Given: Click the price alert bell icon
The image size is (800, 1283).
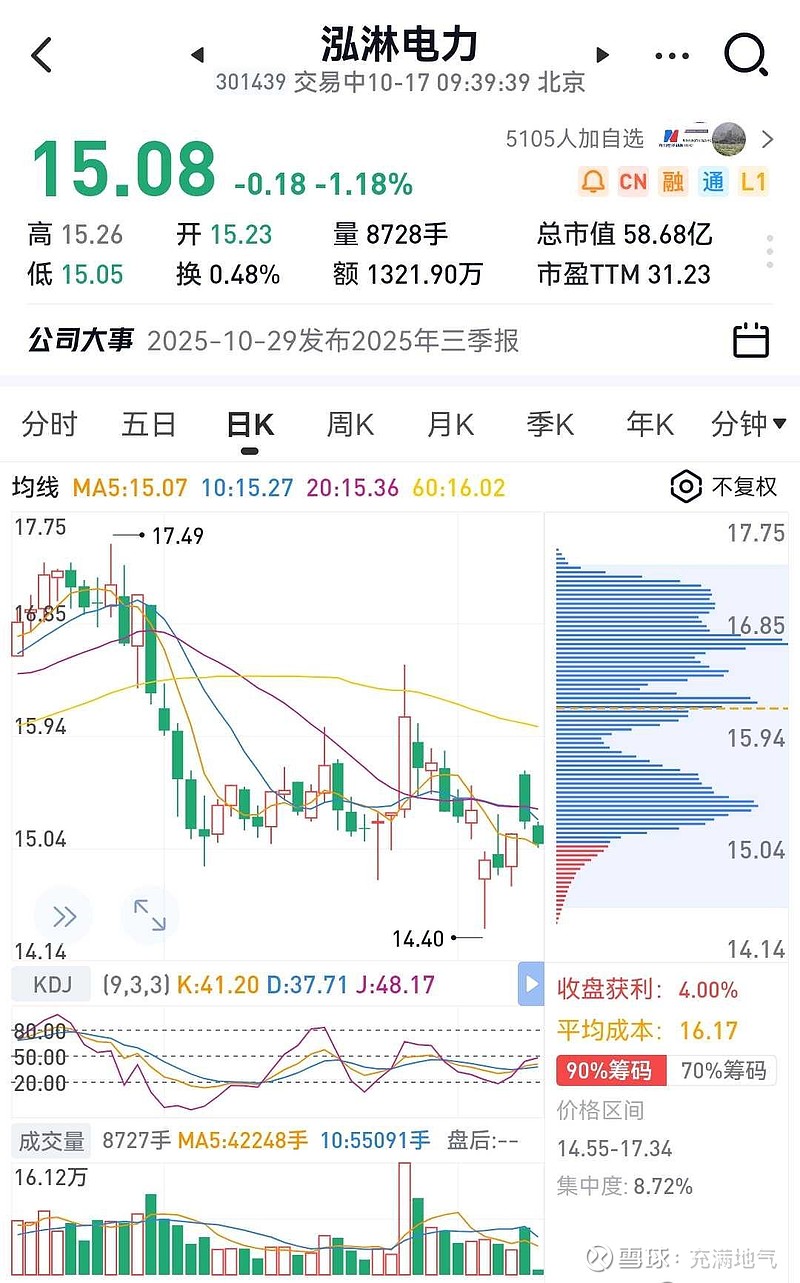Looking at the screenshot, I should 594,182.
